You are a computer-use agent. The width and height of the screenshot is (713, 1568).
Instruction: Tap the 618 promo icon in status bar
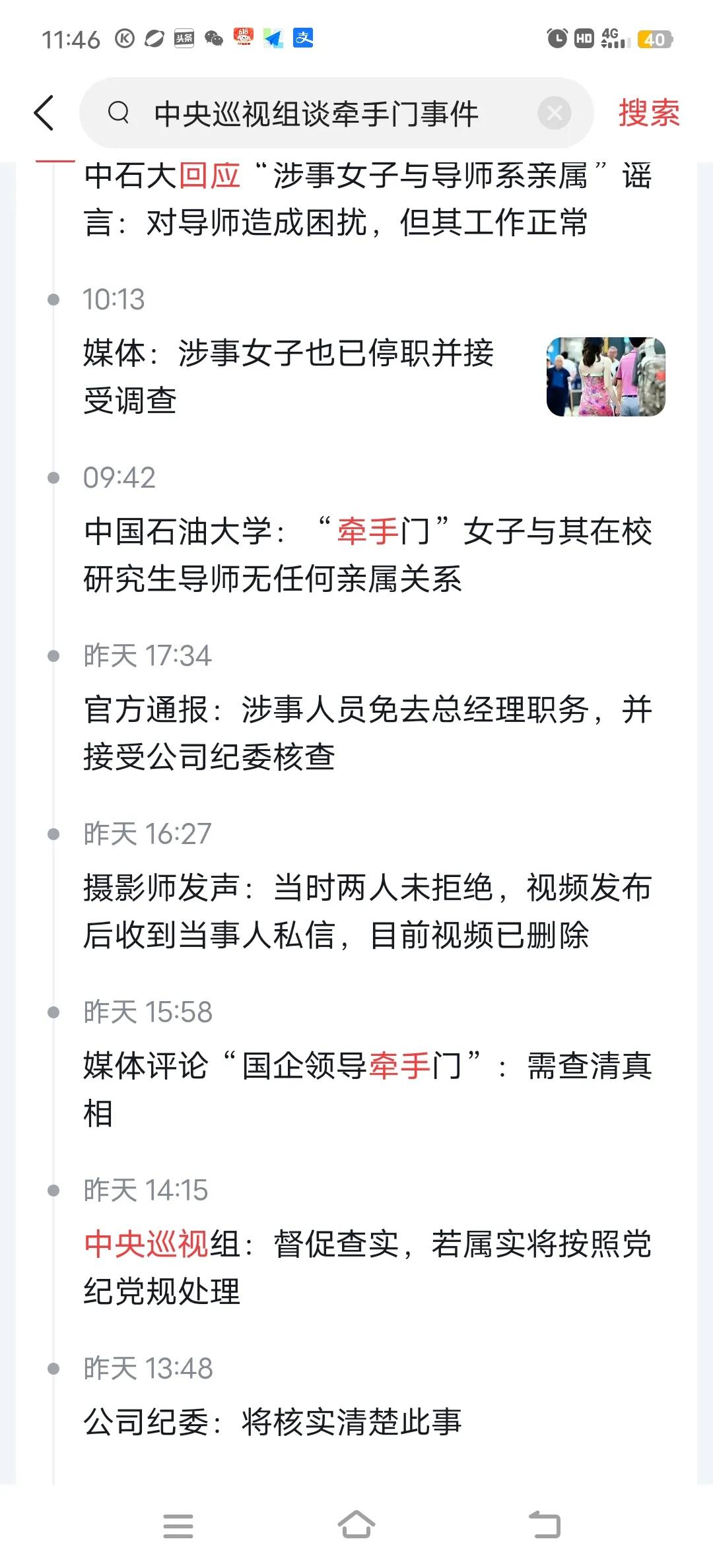coord(242,38)
